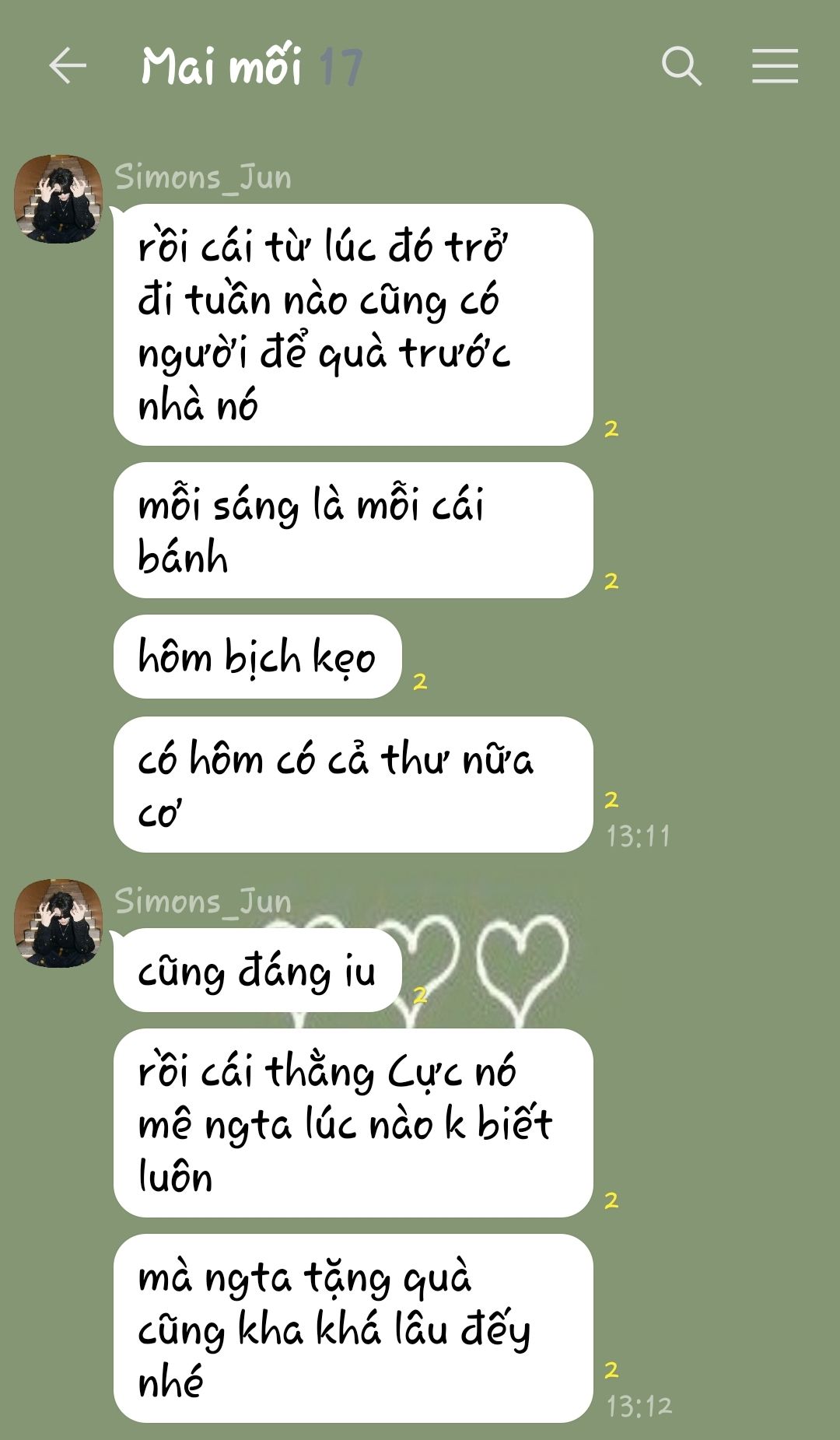
Task: Open the chat menu with three lines
Action: (x=775, y=65)
